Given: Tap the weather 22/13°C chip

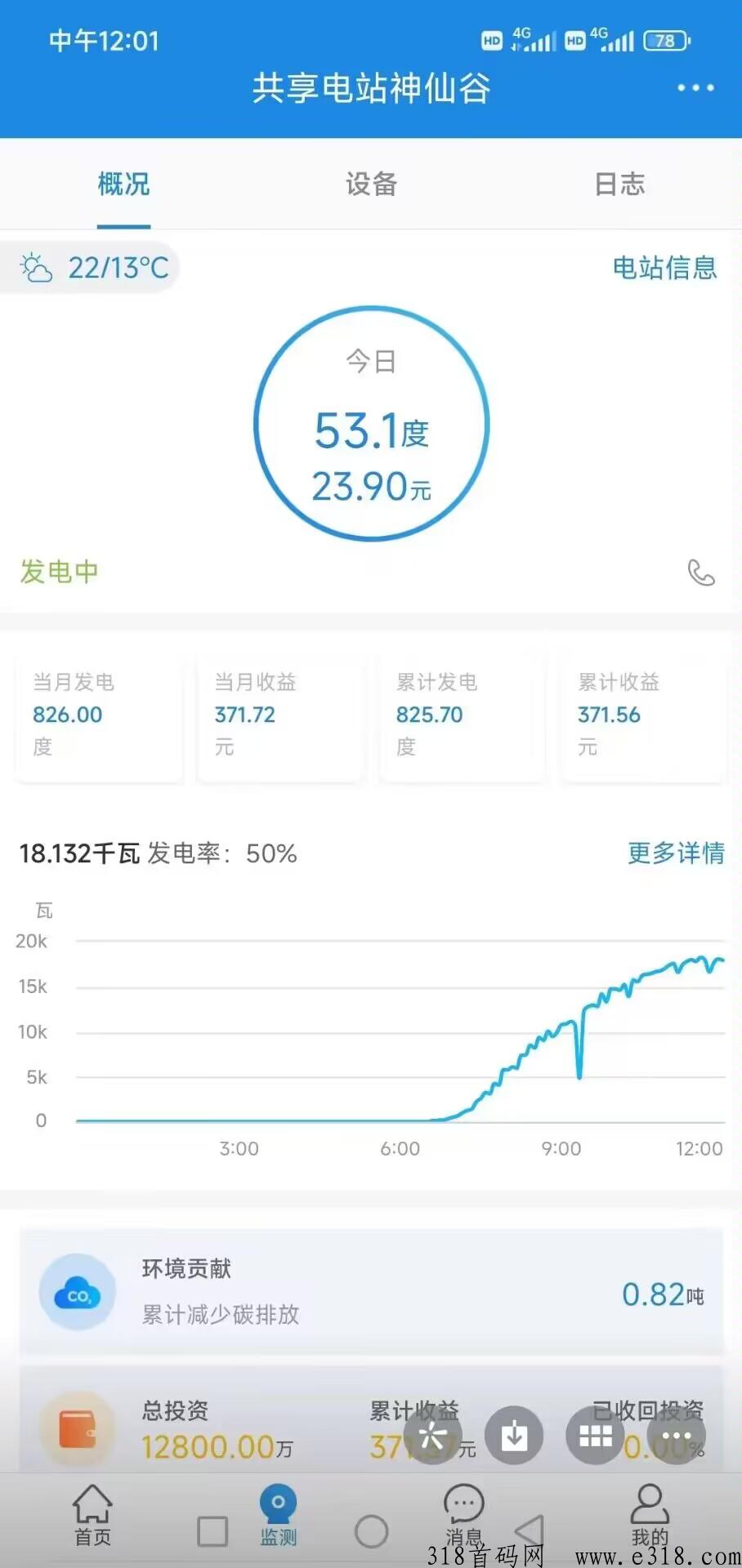Looking at the screenshot, I should tap(93, 268).
